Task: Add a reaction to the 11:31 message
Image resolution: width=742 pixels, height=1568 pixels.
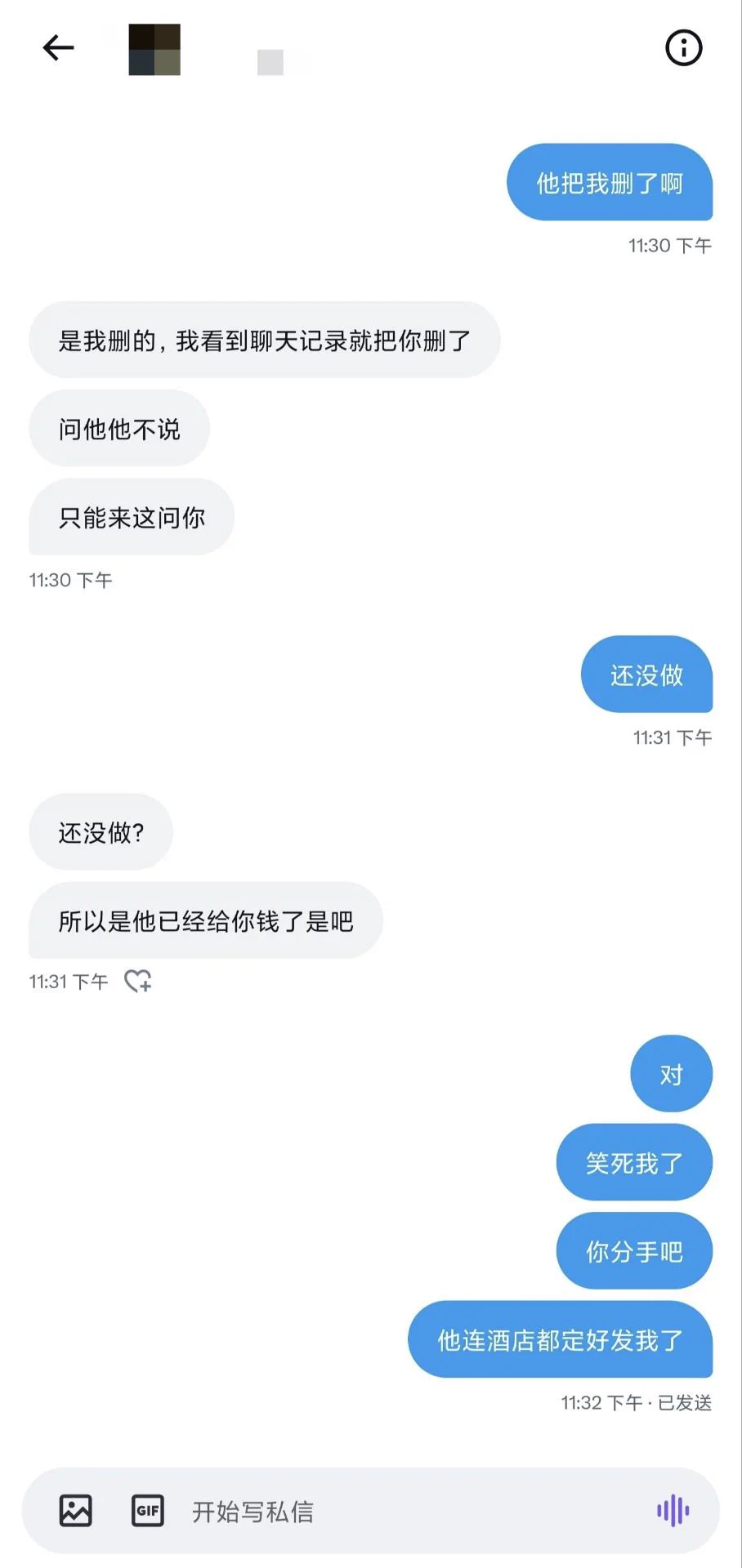Action: 137,980
